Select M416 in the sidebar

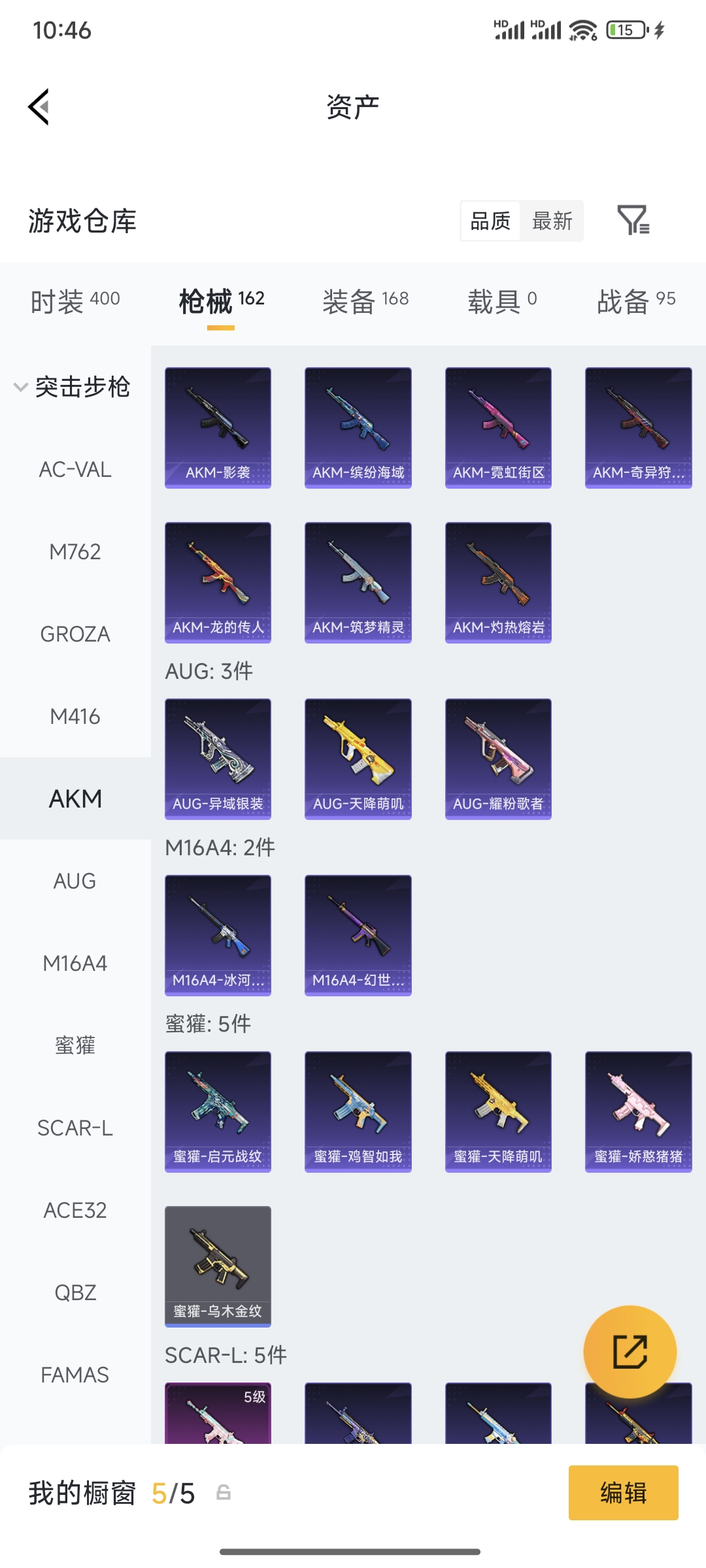click(75, 717)
